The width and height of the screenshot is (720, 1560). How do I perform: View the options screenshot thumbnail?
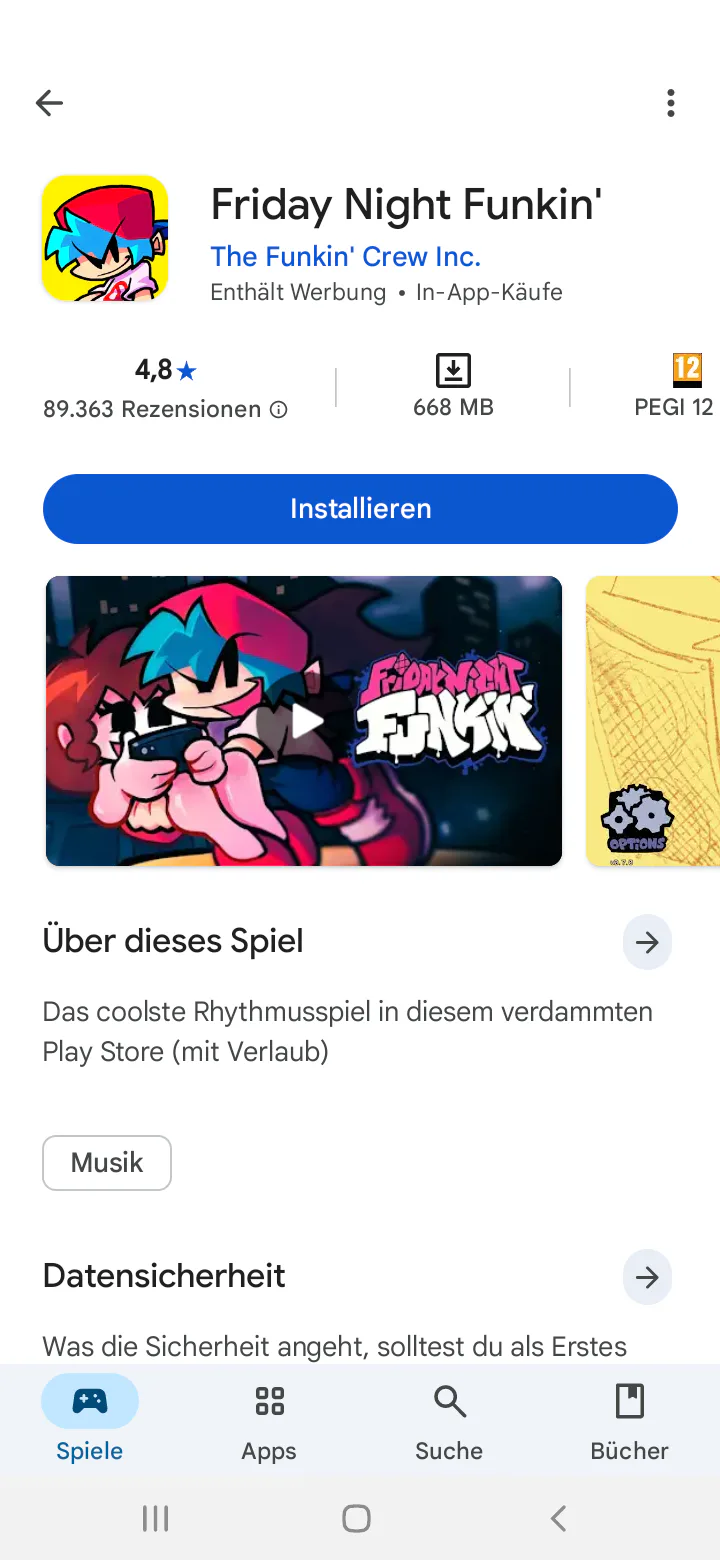653,720
